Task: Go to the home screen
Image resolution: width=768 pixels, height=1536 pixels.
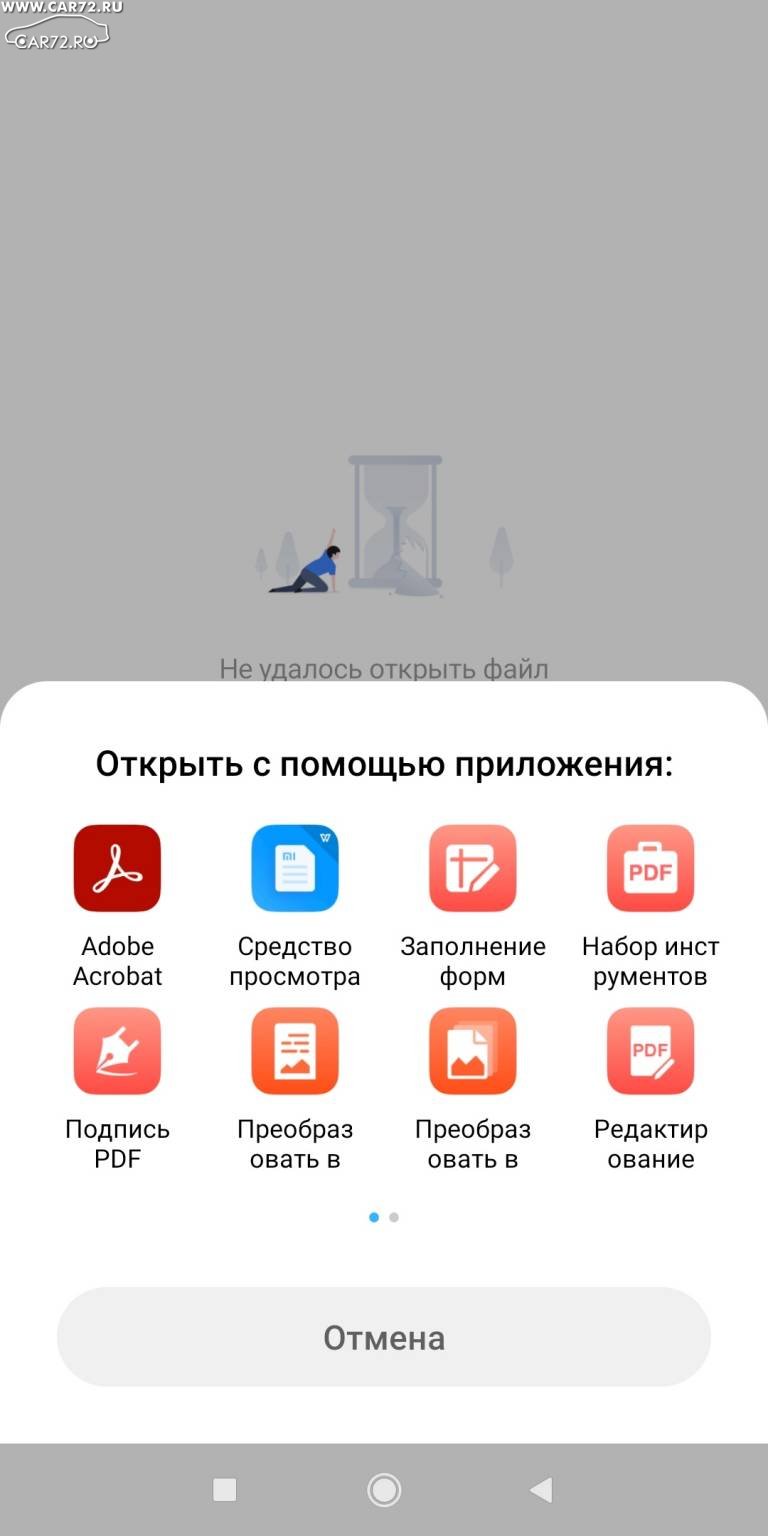Action: point(384,1490)
